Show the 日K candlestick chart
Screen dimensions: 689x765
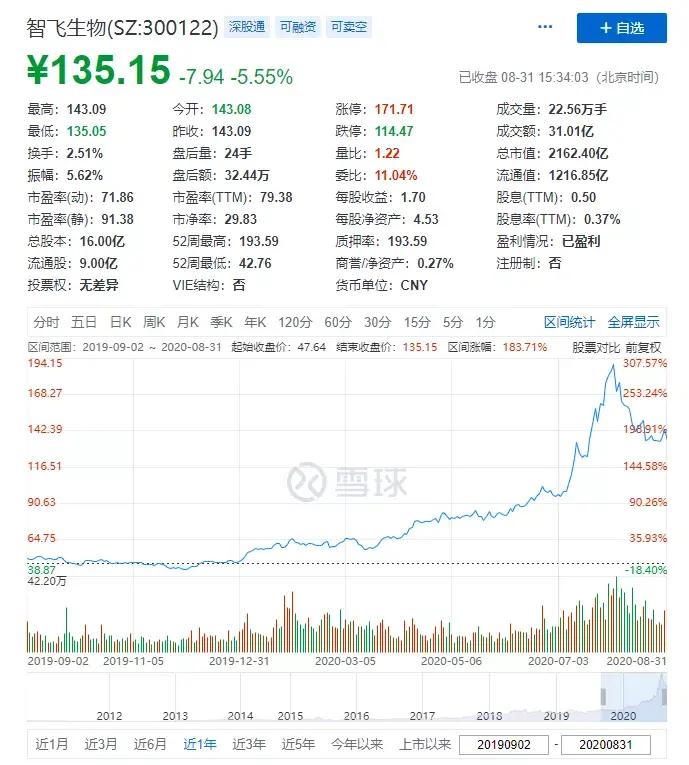tap(120, 322)
